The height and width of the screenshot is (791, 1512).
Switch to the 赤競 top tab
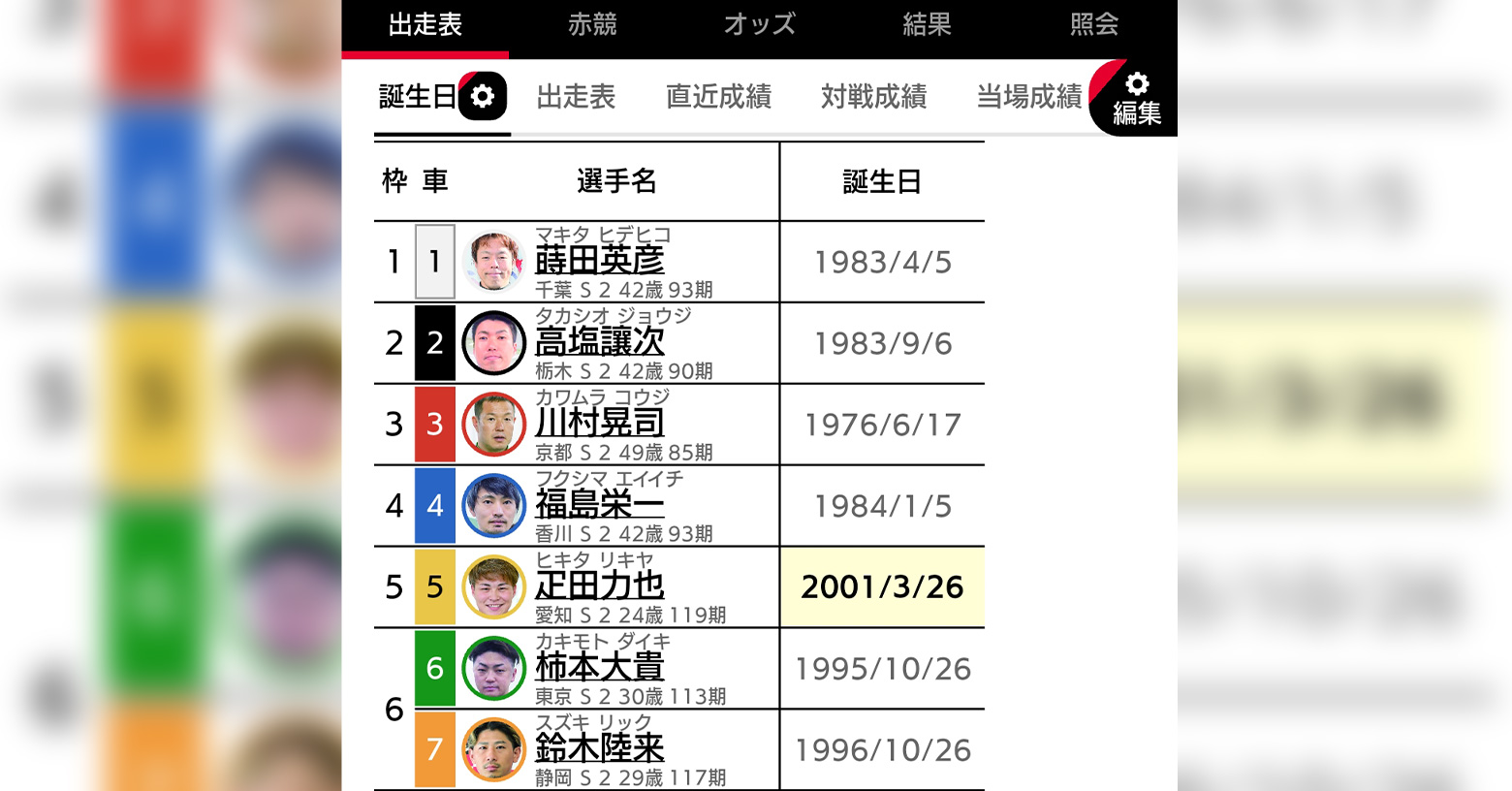[x=592, y=25]
